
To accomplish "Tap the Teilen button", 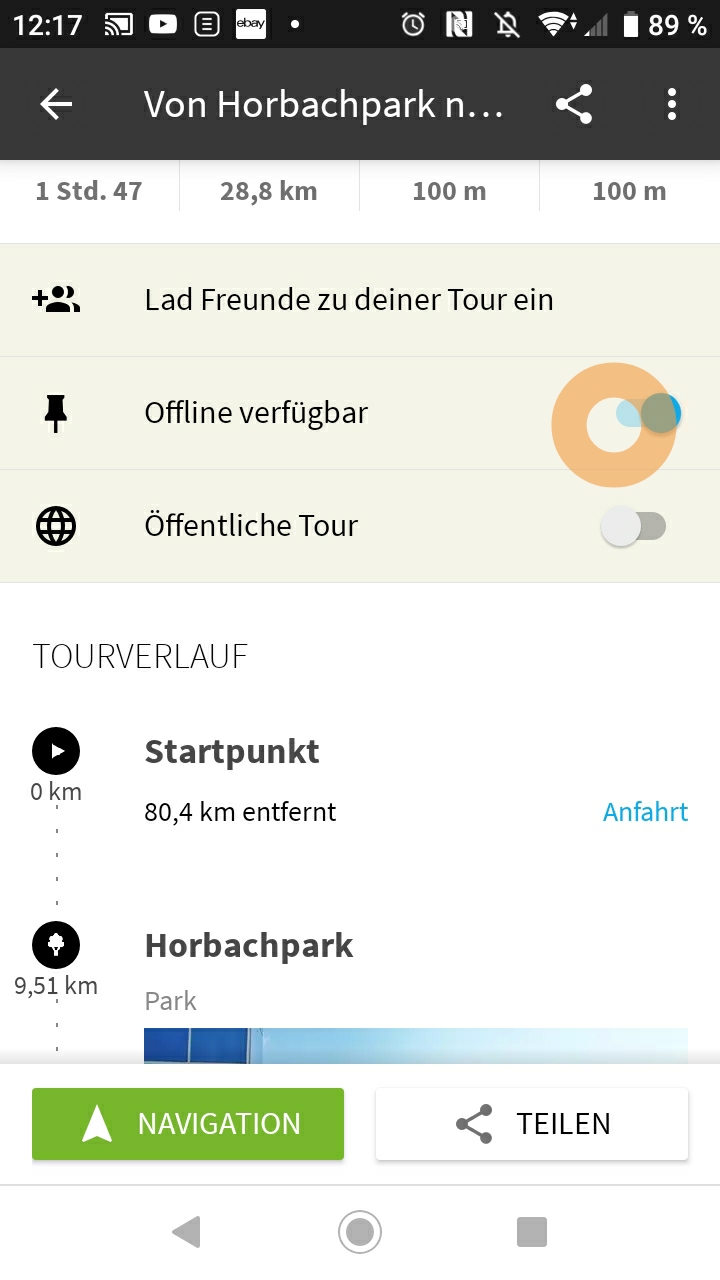I will point(532,1124).
